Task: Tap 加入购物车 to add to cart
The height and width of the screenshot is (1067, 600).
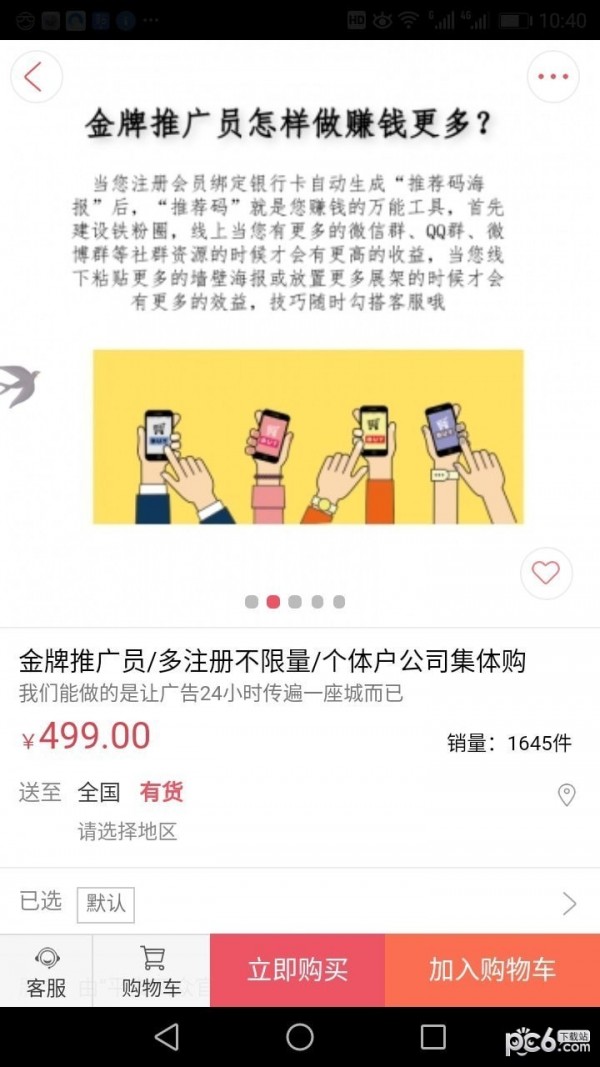Action: point(492,970)
